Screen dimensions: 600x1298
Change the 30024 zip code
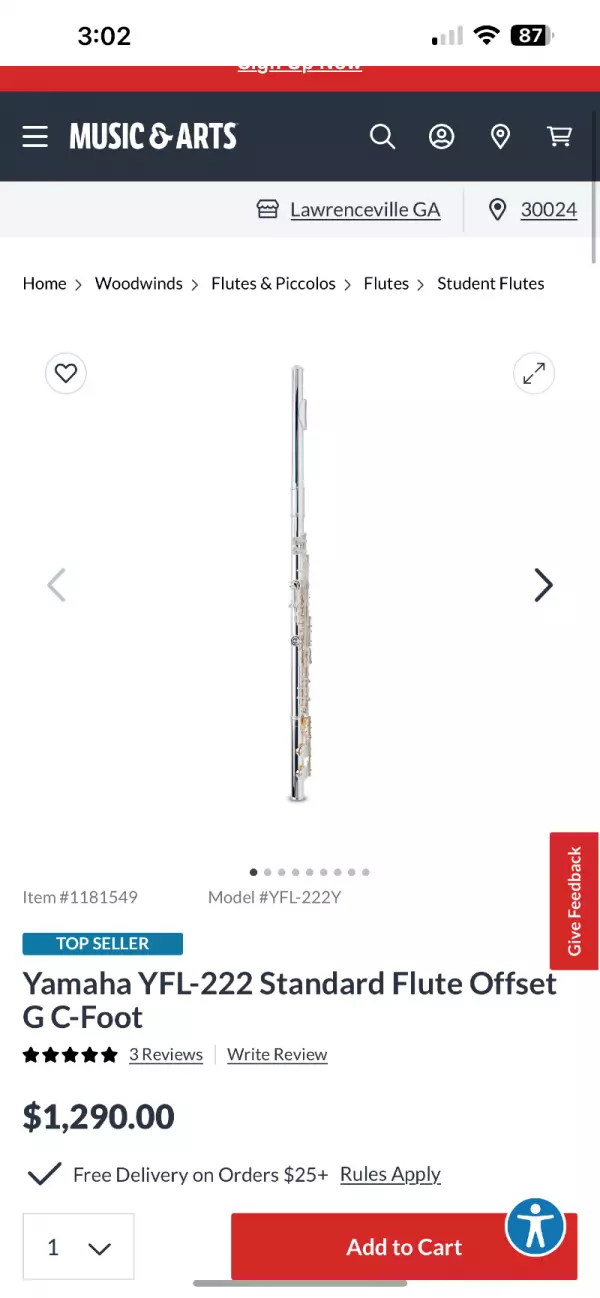(x=548, y=209)
